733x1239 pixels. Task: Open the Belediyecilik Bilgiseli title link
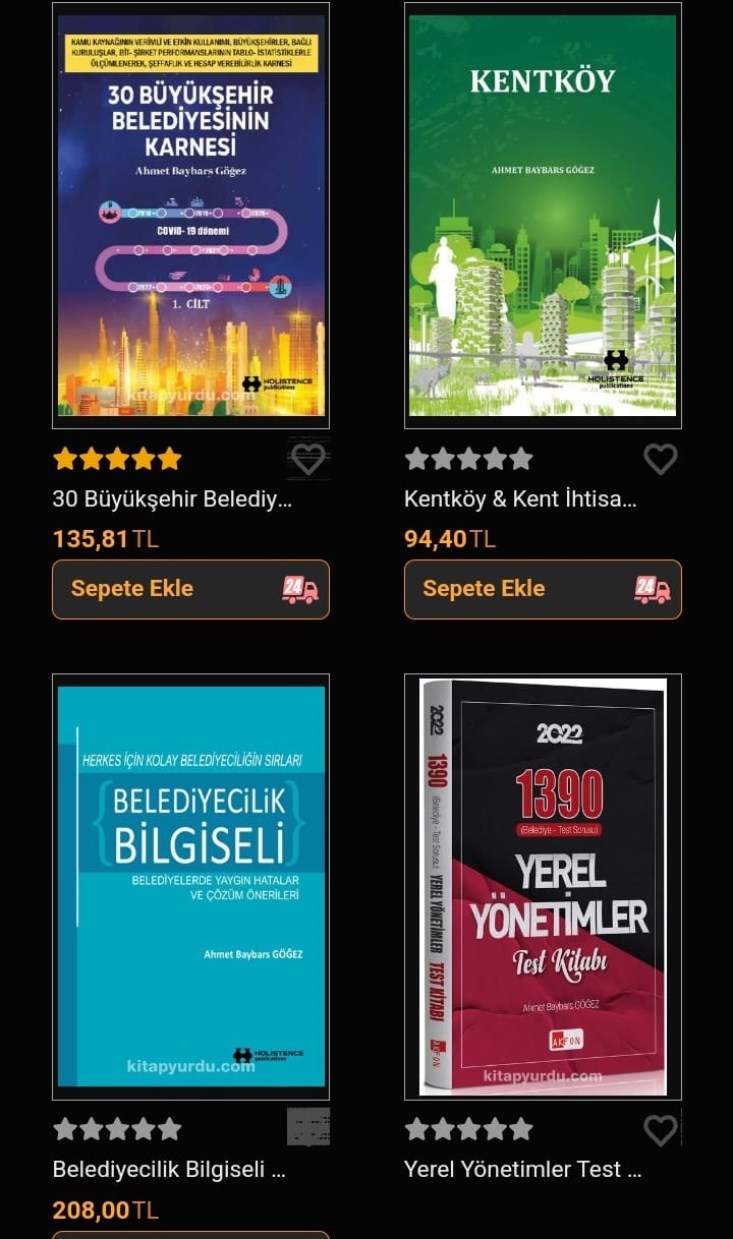(168, 1169)
